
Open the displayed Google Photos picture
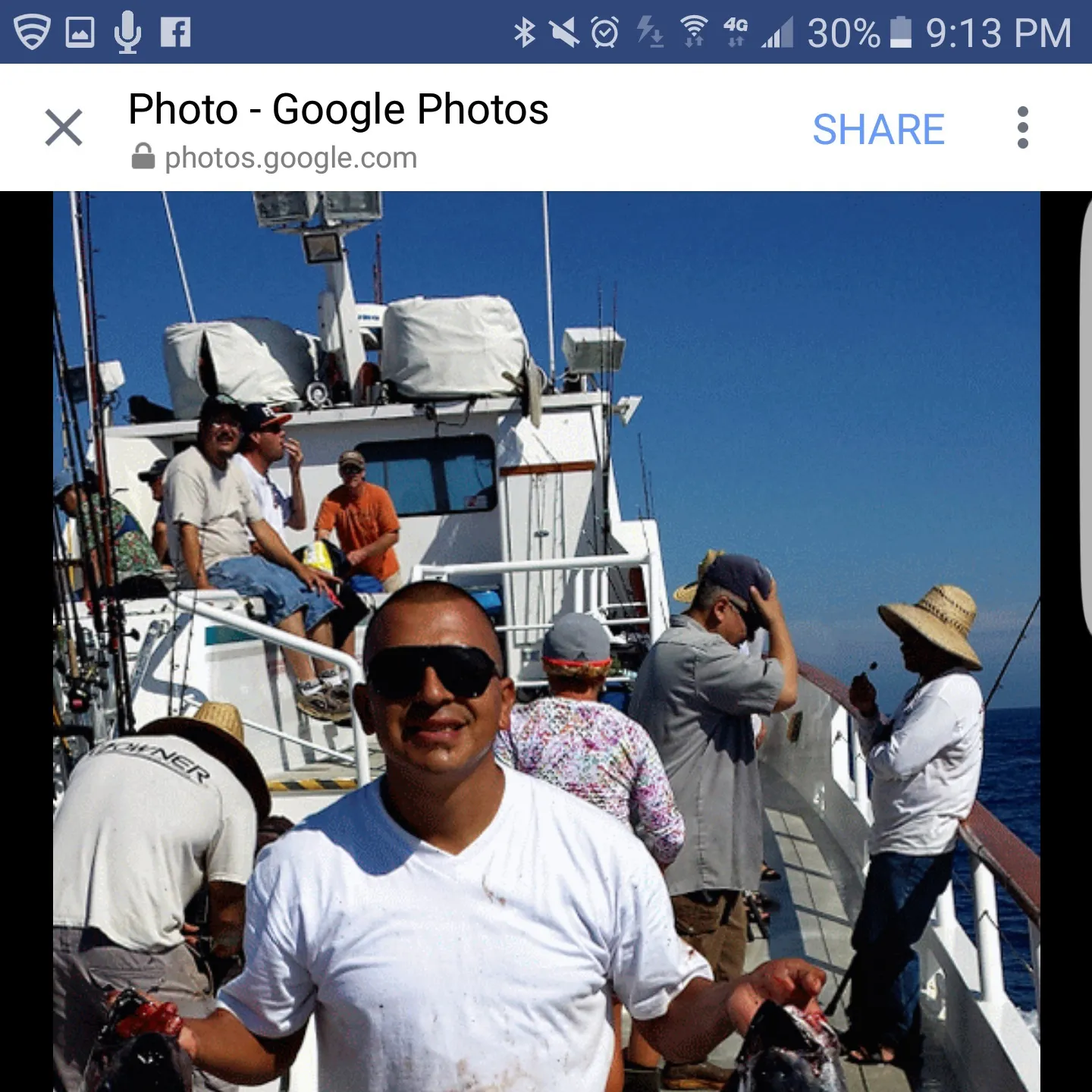click(546, 642)
